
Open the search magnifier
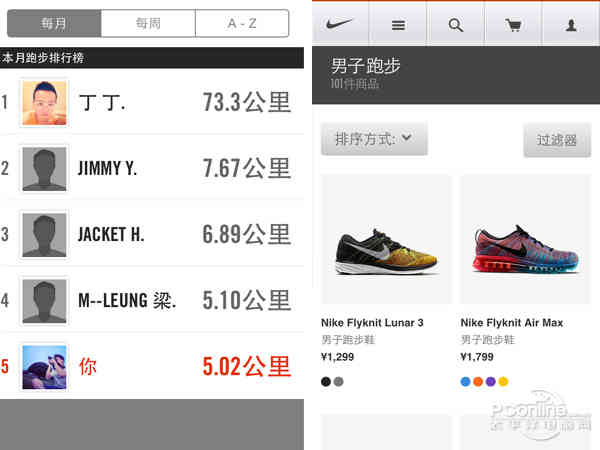456,25
